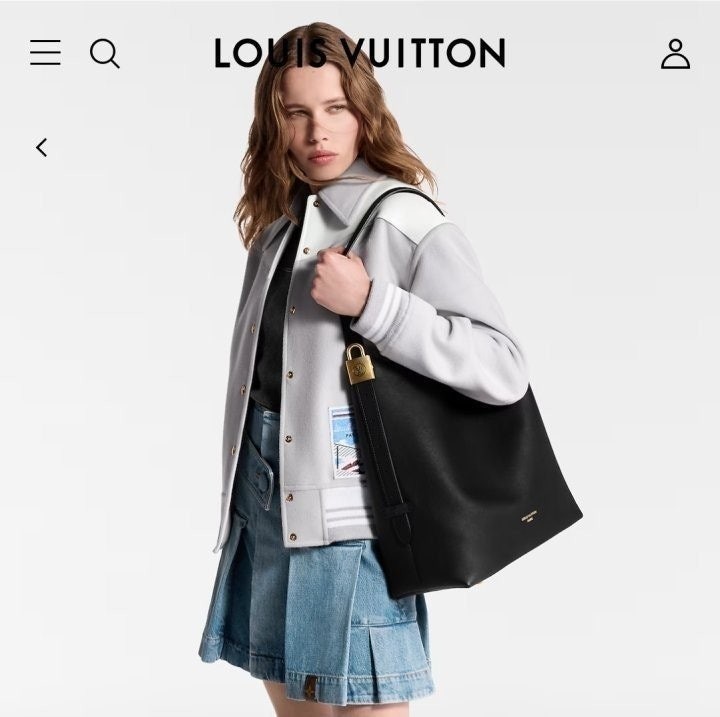Open the search icon
The image size is (720, 717).
(x=104, y=53)
